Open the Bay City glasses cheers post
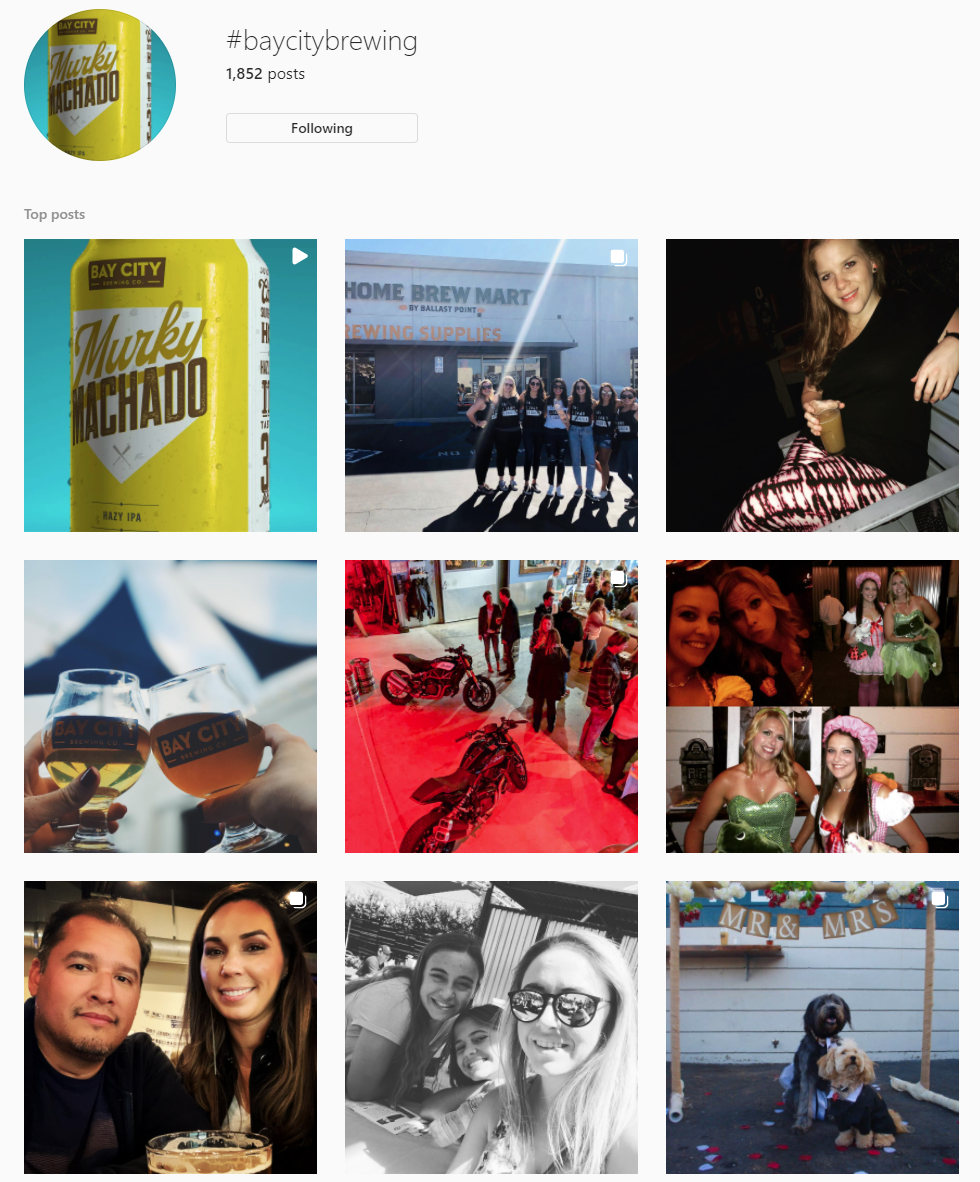980x1182 pixels. pyautogui.click(x=170, y=706)
